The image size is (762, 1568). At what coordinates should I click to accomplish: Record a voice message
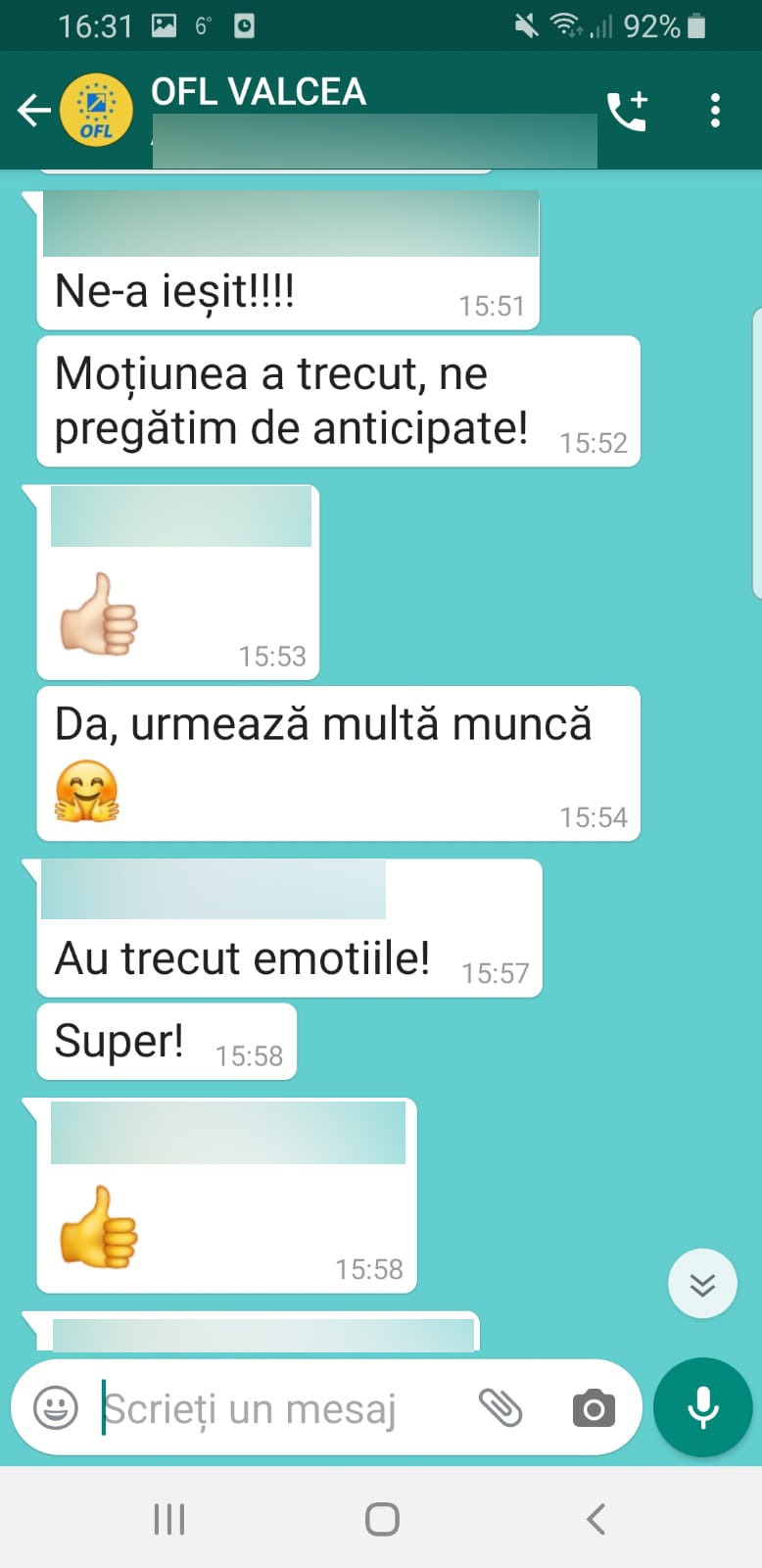click(702, 1408)
